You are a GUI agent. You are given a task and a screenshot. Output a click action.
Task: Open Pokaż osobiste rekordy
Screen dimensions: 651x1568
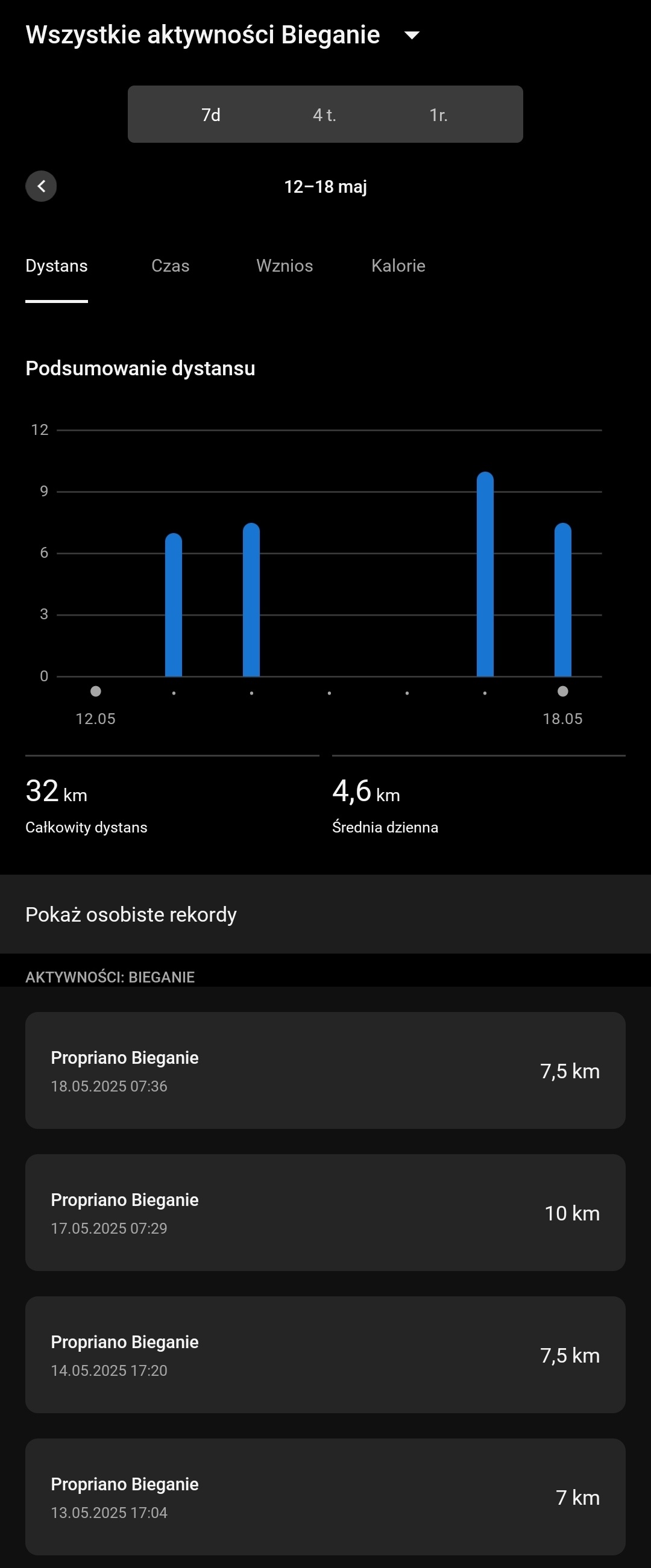325,914
